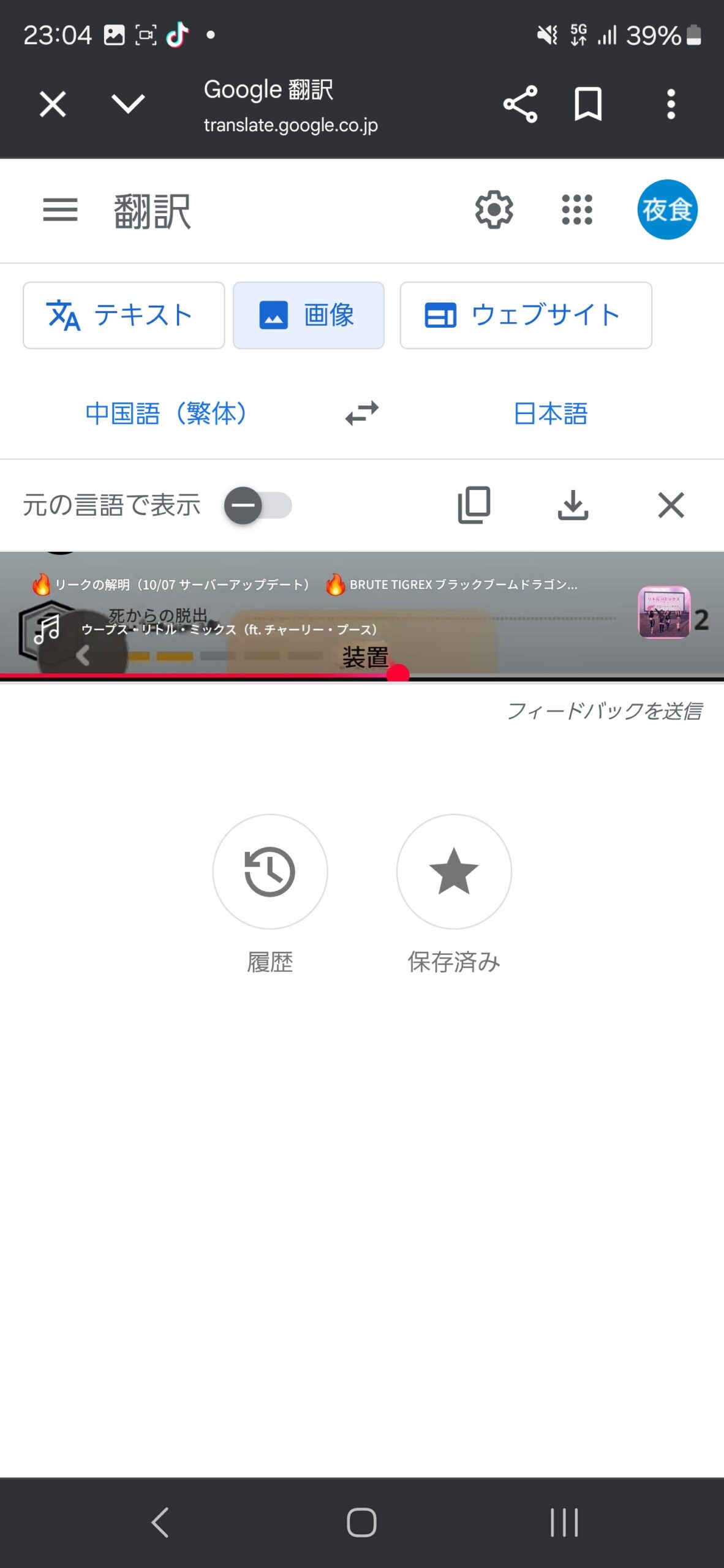Share the Google Translate page

pyautogui.click(x=520, y=104)
